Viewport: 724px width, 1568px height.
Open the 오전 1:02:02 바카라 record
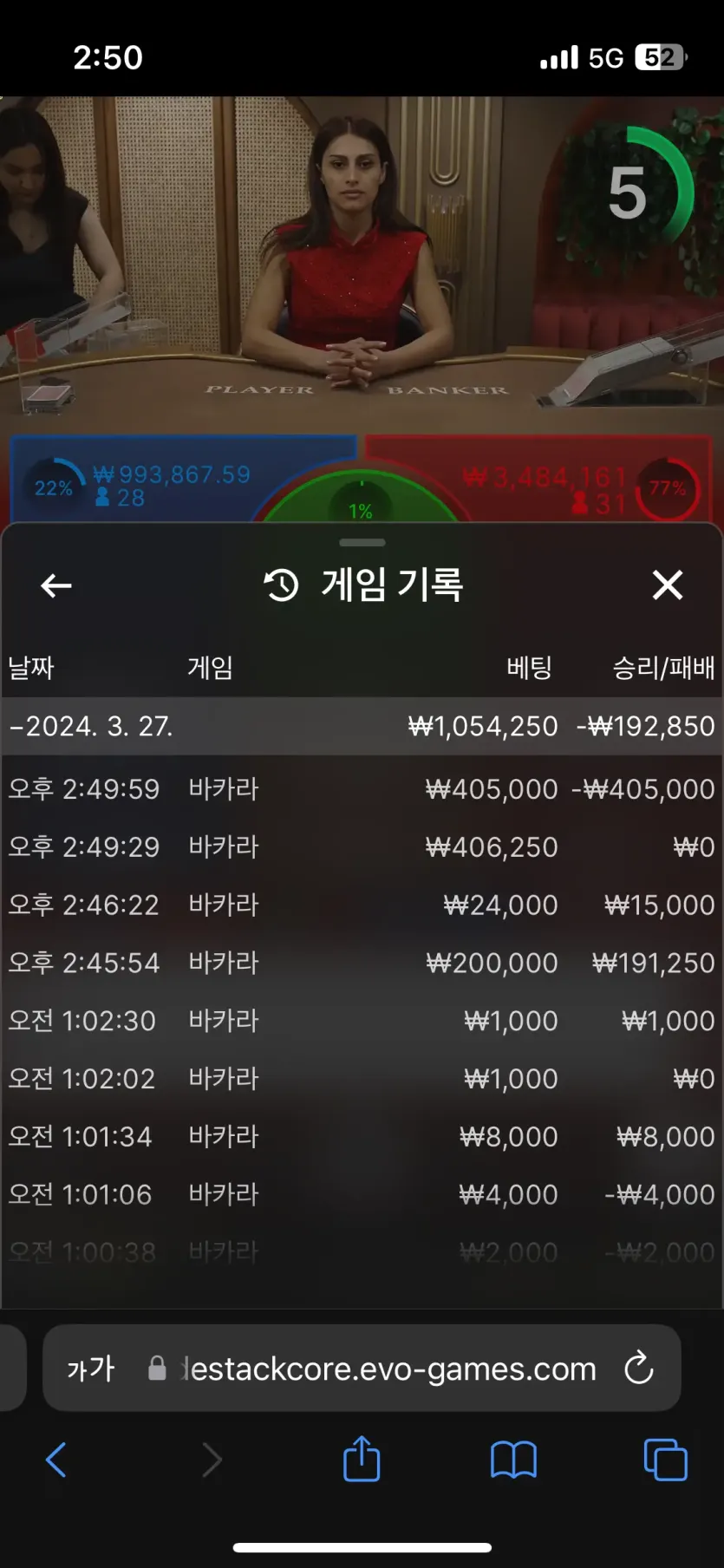(x=362, y=1079)
